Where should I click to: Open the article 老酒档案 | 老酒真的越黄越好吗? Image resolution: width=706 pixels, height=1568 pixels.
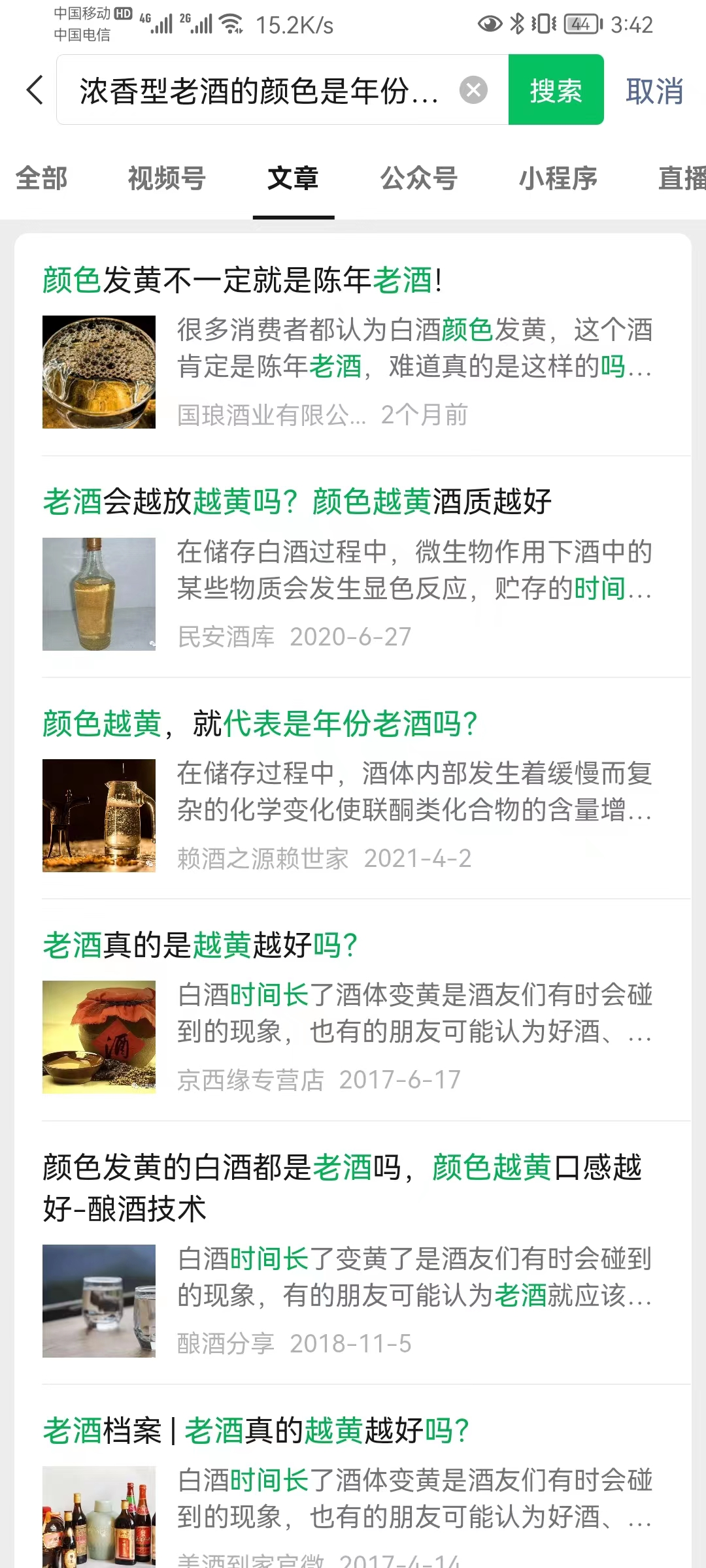pos(256,1431)
